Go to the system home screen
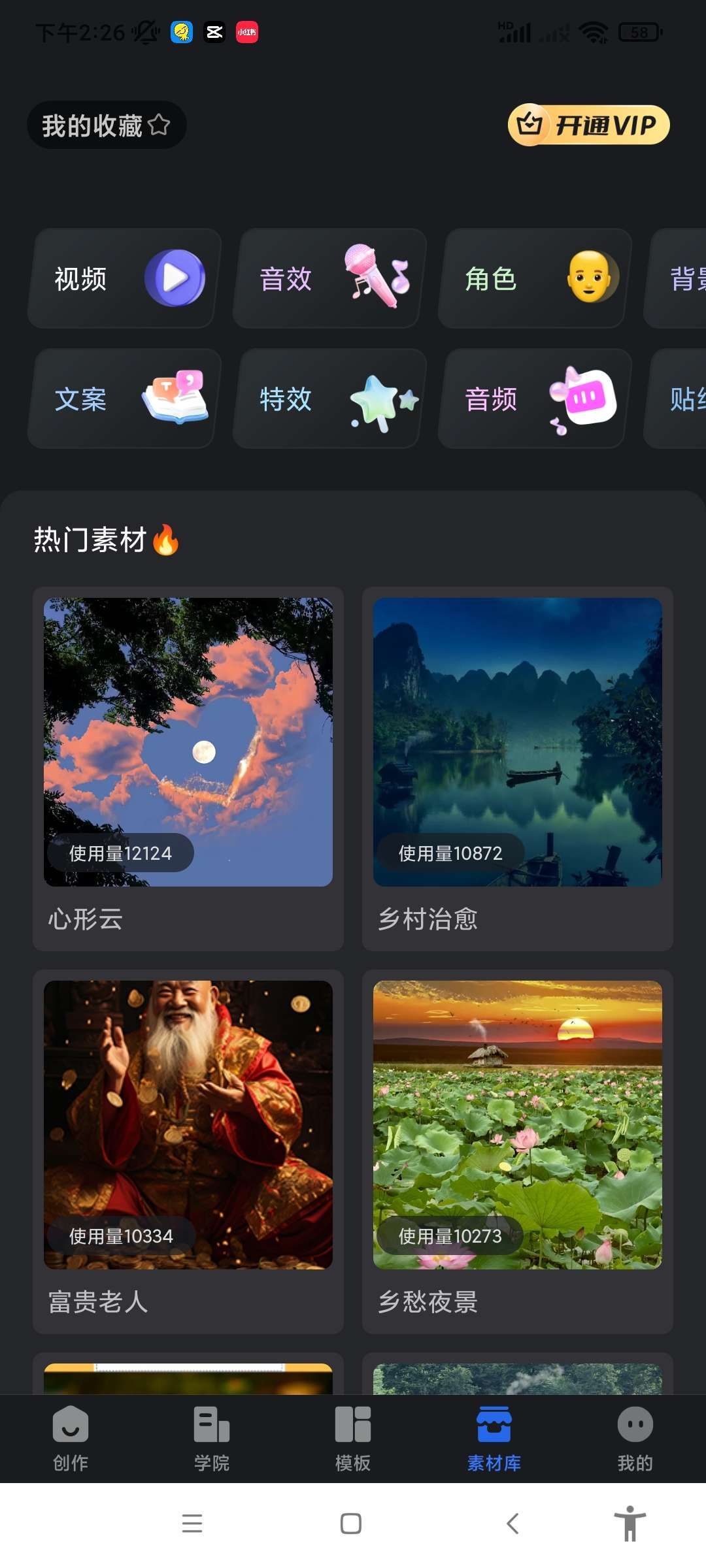This screenshot has width=706, height=1568. point(351,1524)
